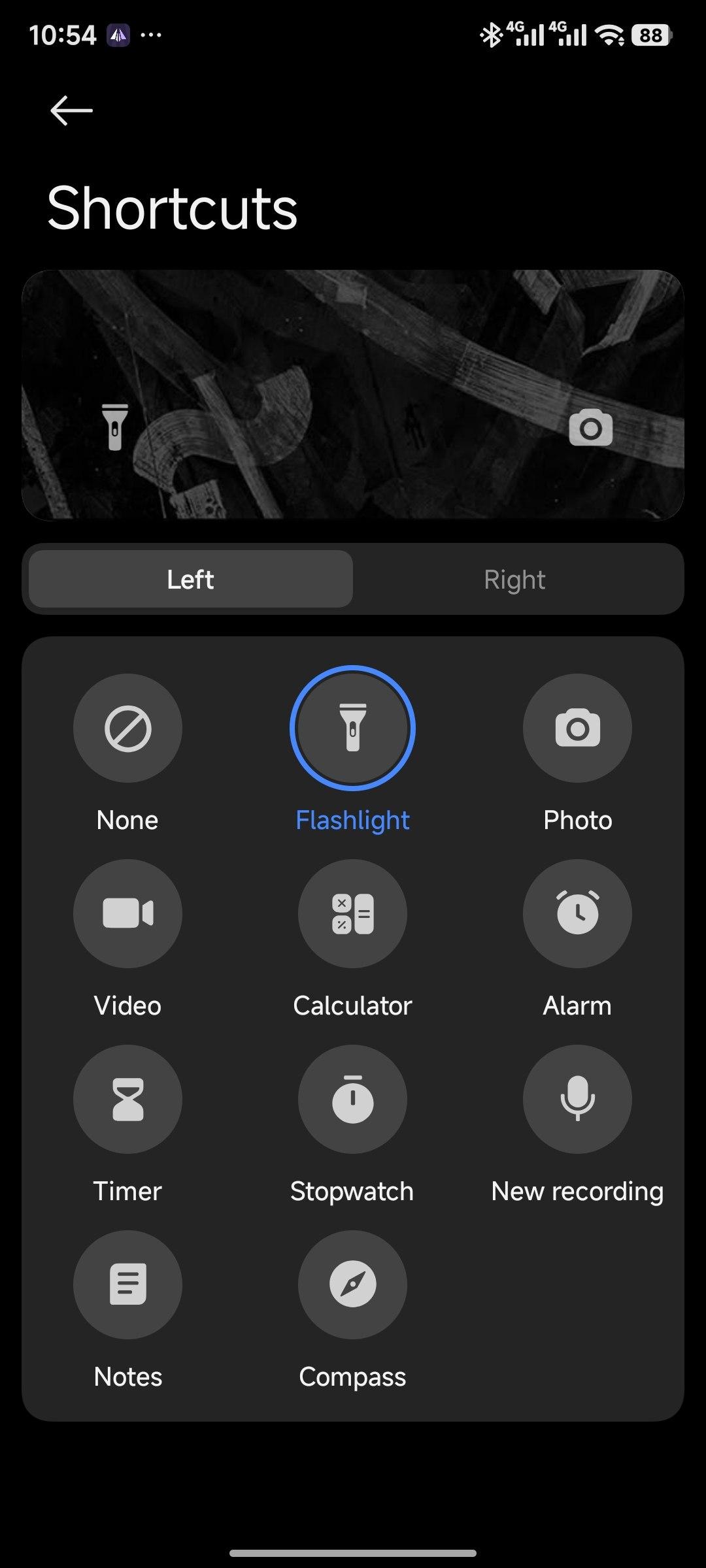706x1568 pixels.
Task: Switch to the Right shortcut tab
Action: tap(514, 580)
